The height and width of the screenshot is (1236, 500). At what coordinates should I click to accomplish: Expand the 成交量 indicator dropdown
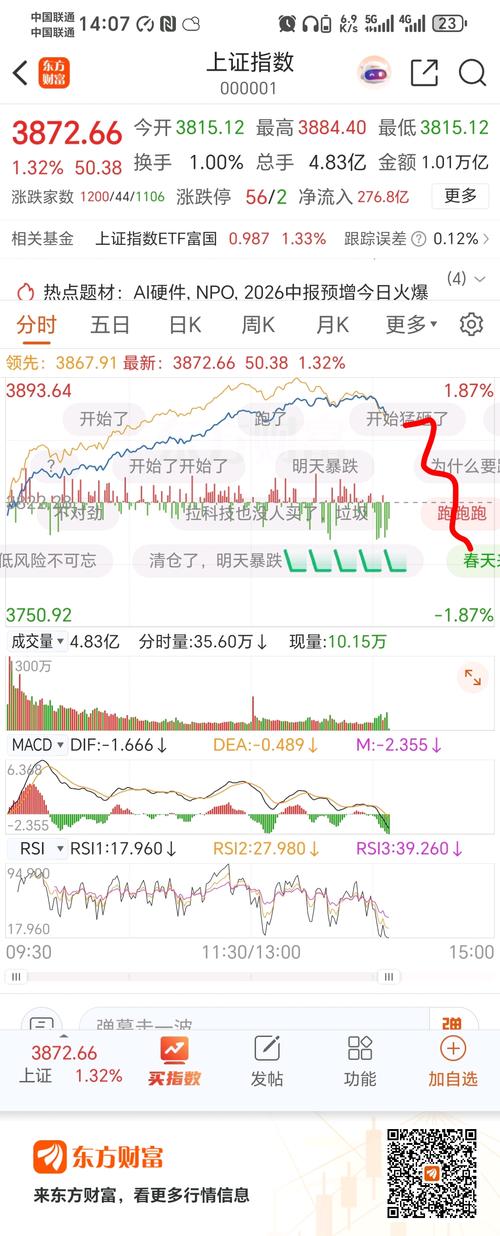pos(37,642)
